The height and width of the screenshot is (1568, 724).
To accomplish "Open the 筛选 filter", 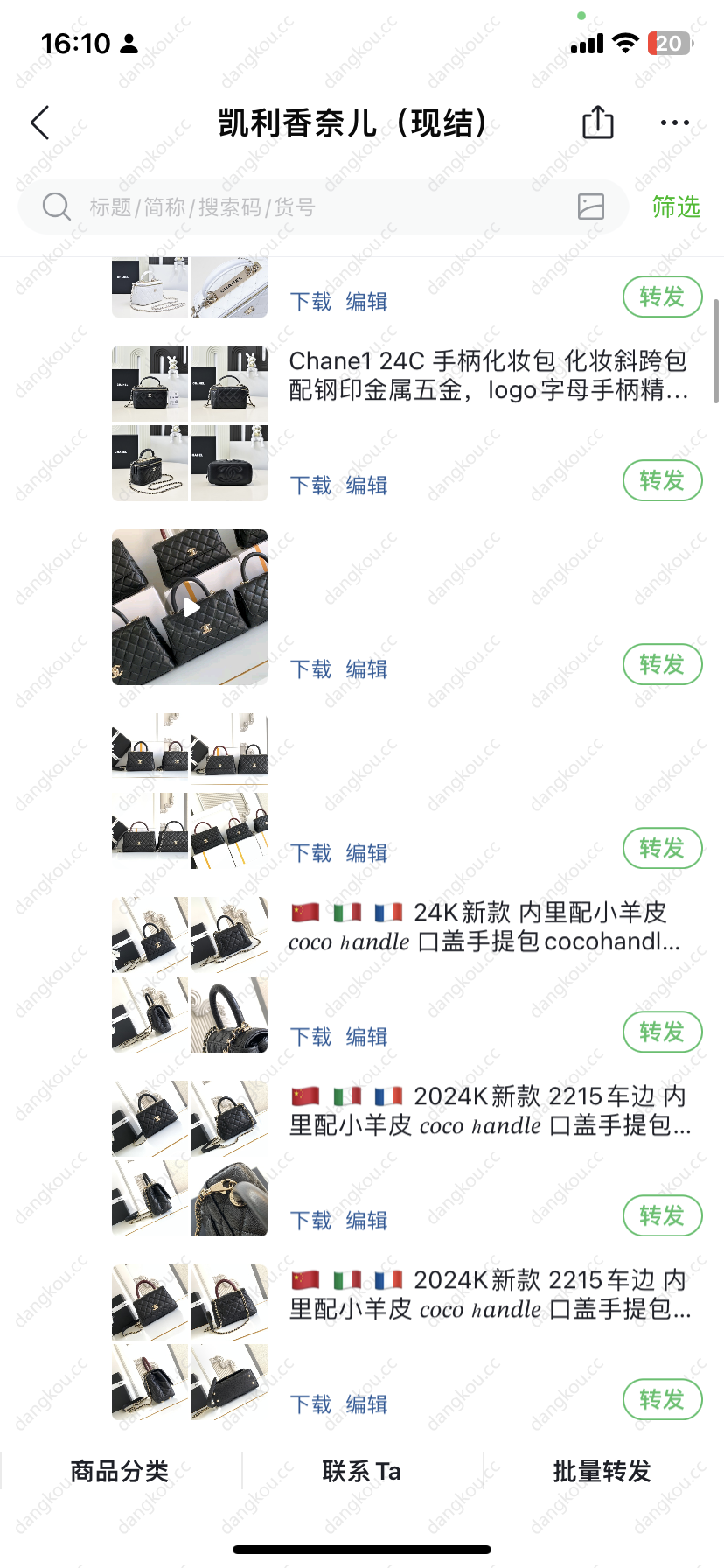I will (x=675, y=207).
